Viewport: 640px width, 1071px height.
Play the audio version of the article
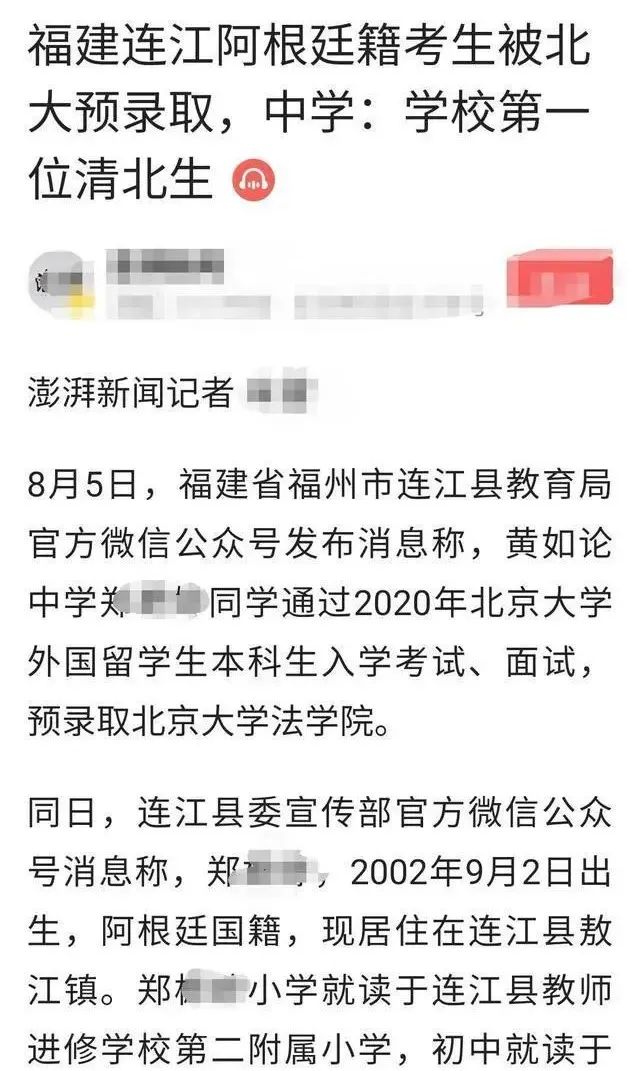tap(253, 181)
